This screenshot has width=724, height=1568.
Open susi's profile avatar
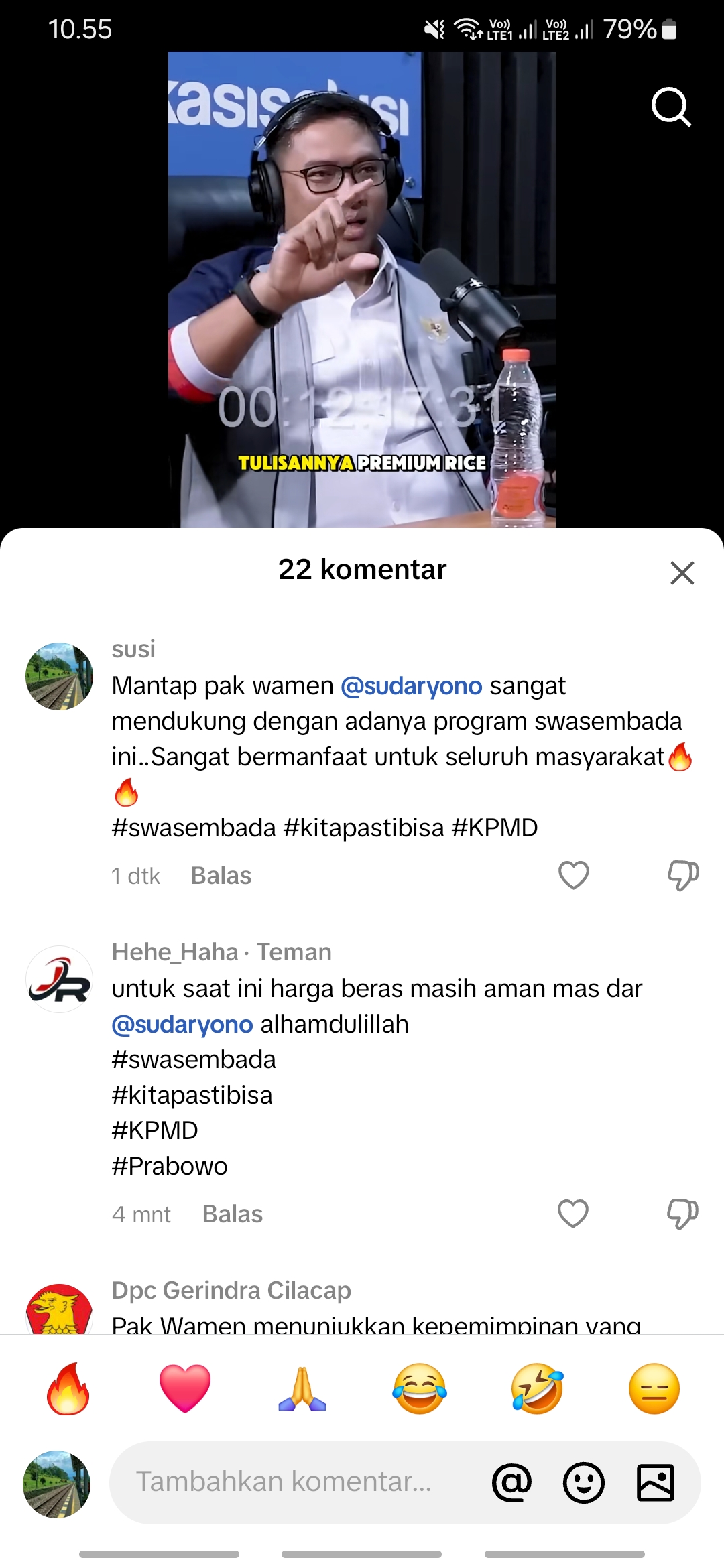[x=59, y=676]
